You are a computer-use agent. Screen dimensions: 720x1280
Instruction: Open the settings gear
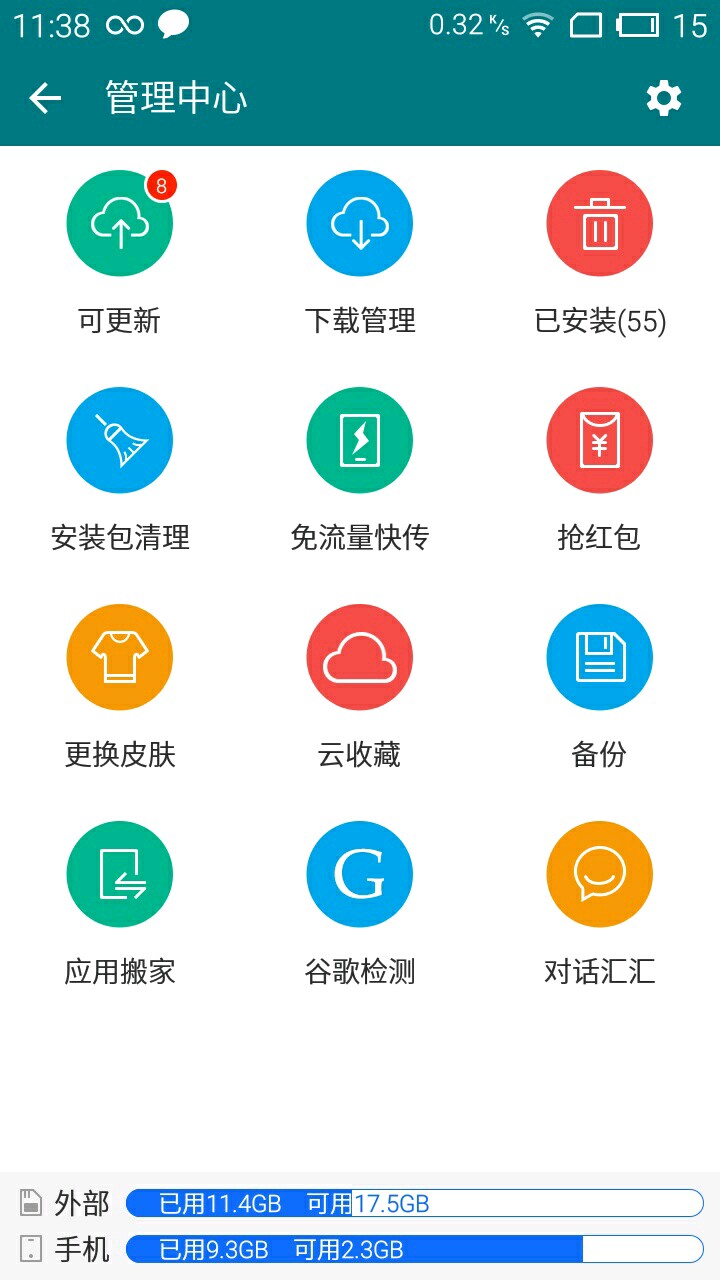[663, 98]
